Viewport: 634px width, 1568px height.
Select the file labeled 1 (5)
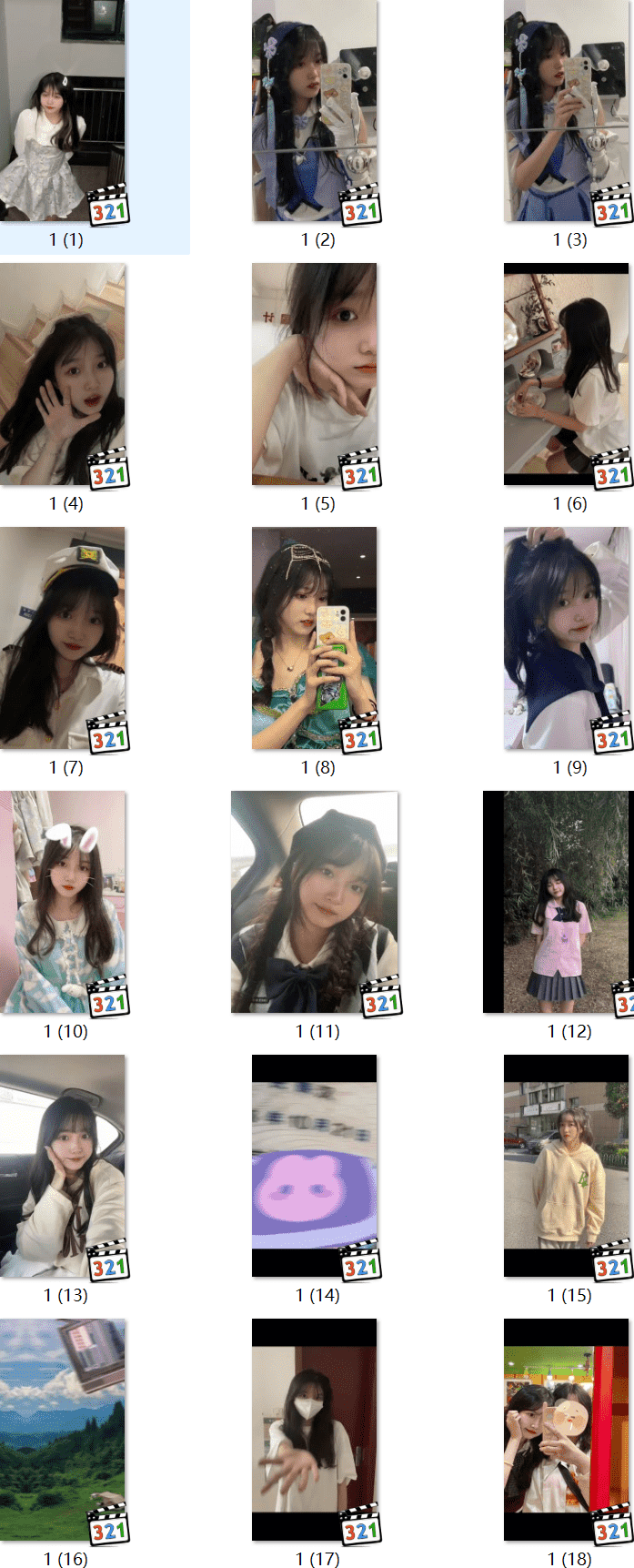[x=315, y=374]
